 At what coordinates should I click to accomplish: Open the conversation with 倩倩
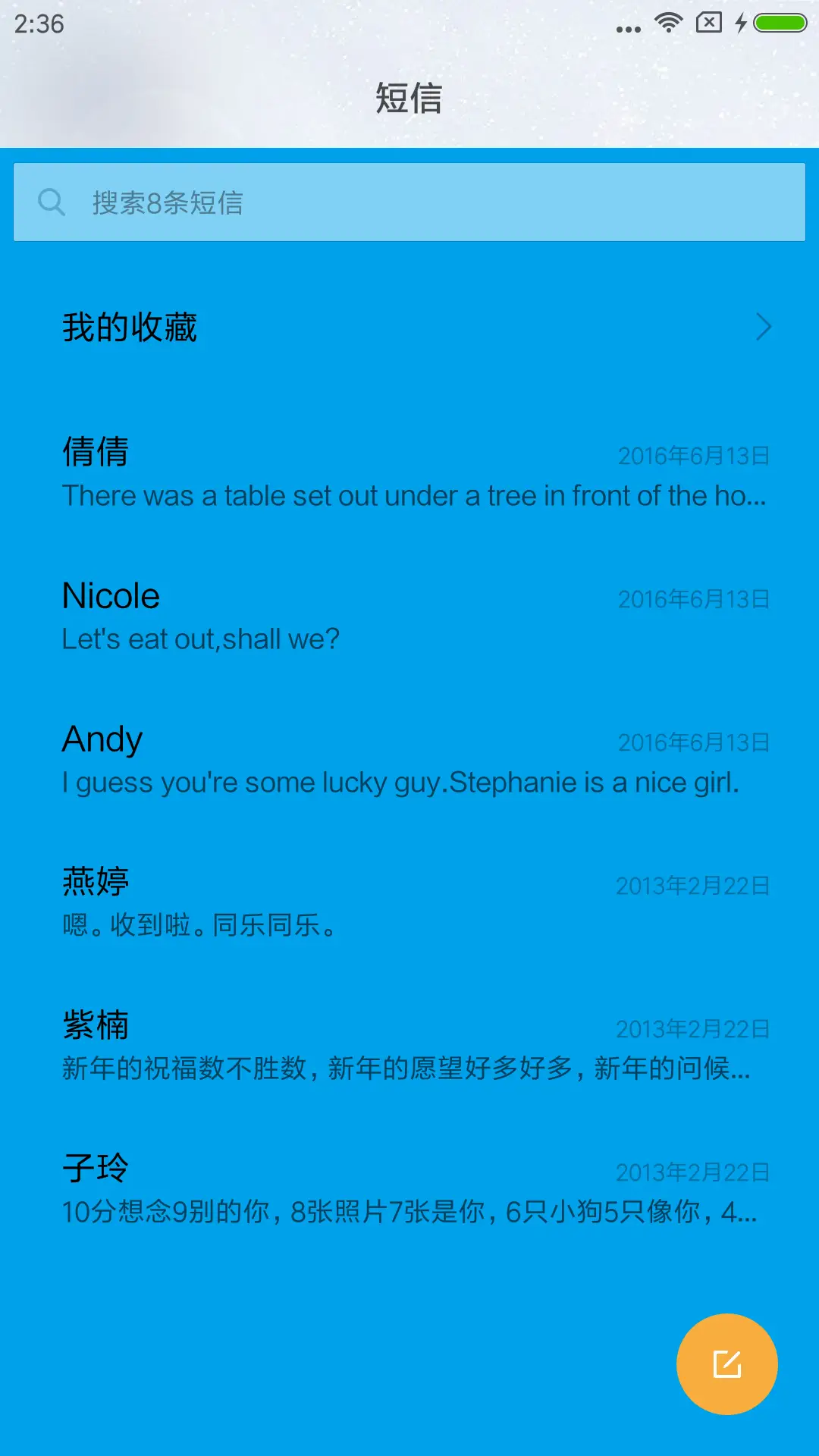click(409, 472)
